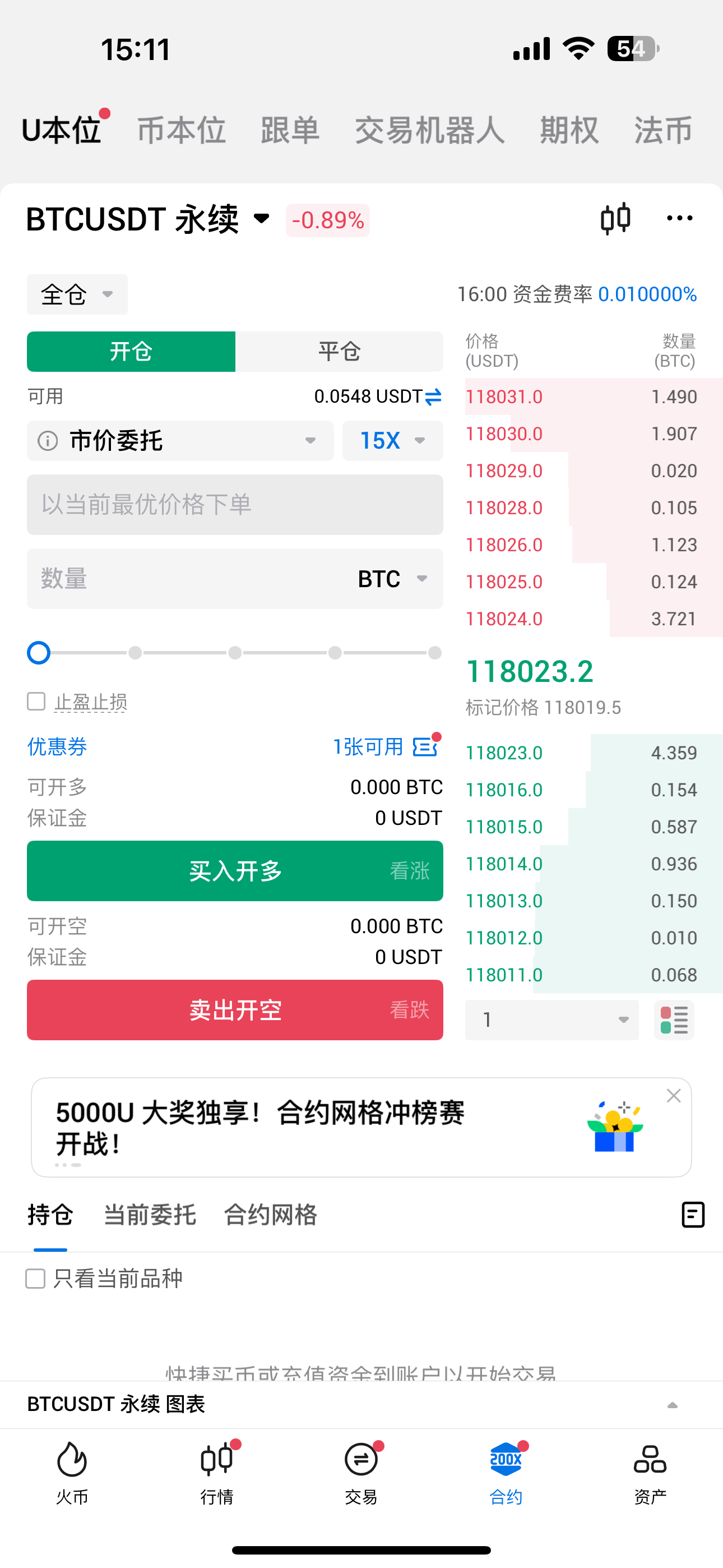Change the 15X leverage
The image size is (723, 1568).
click(x=392, y=441)
